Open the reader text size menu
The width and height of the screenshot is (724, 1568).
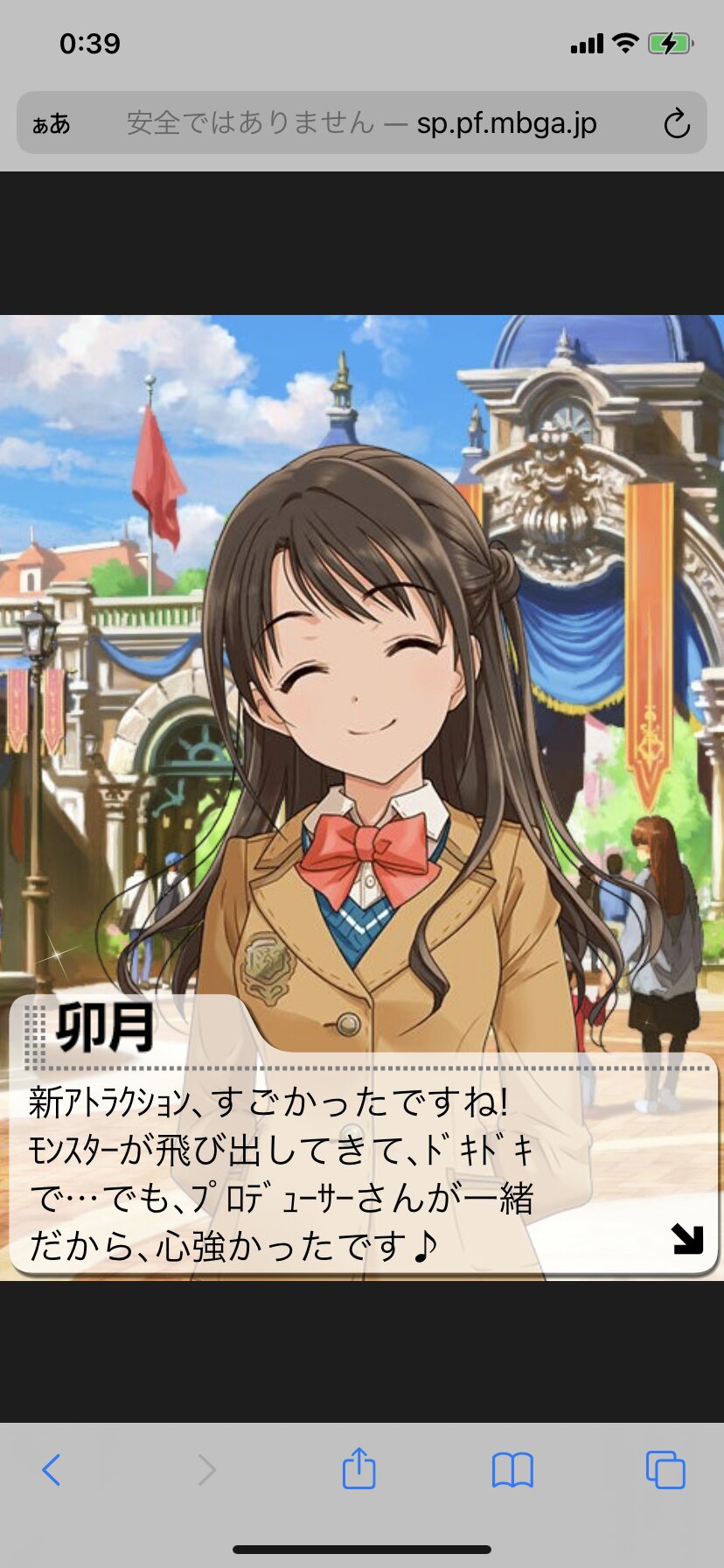click(51, 124)
